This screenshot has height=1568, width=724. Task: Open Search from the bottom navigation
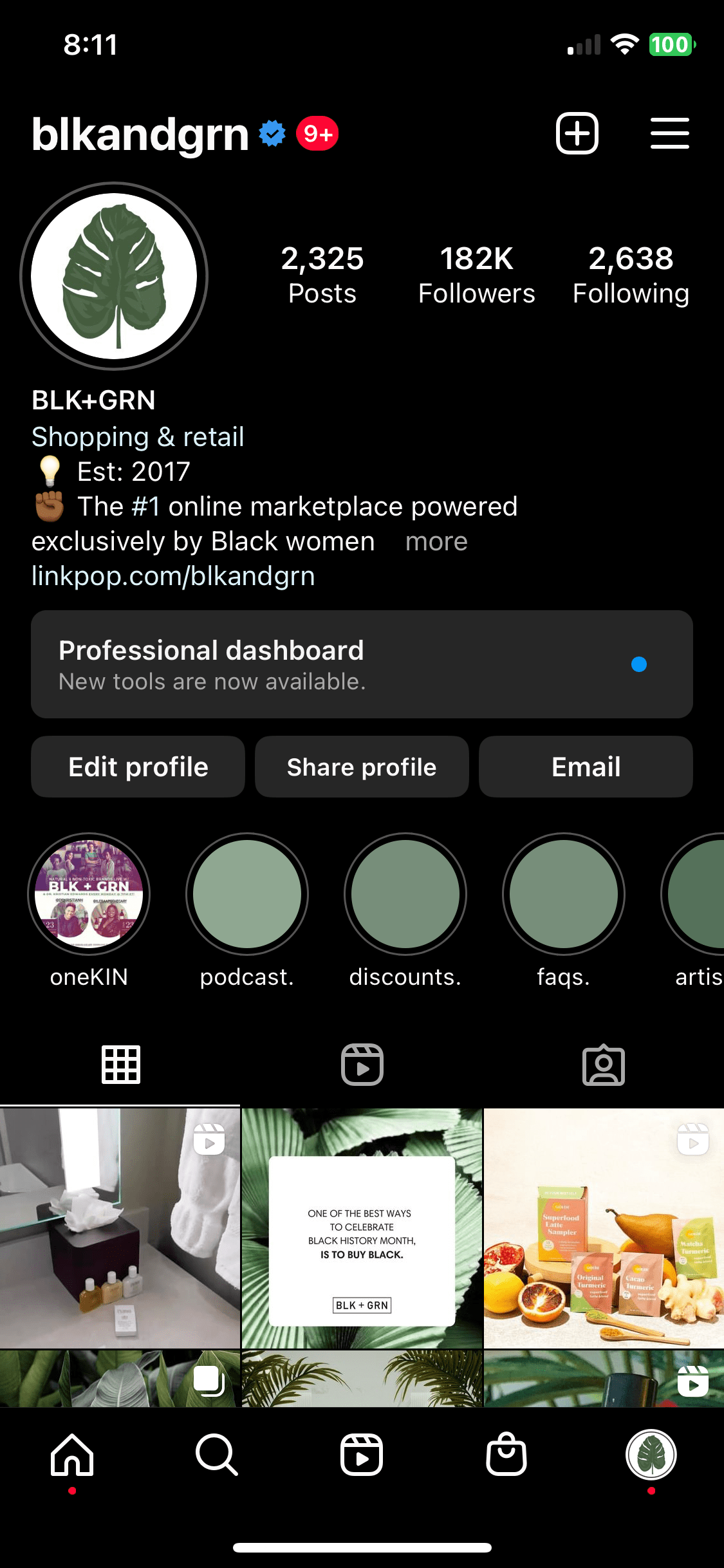pyautogui.click(x=217, y=1458)
